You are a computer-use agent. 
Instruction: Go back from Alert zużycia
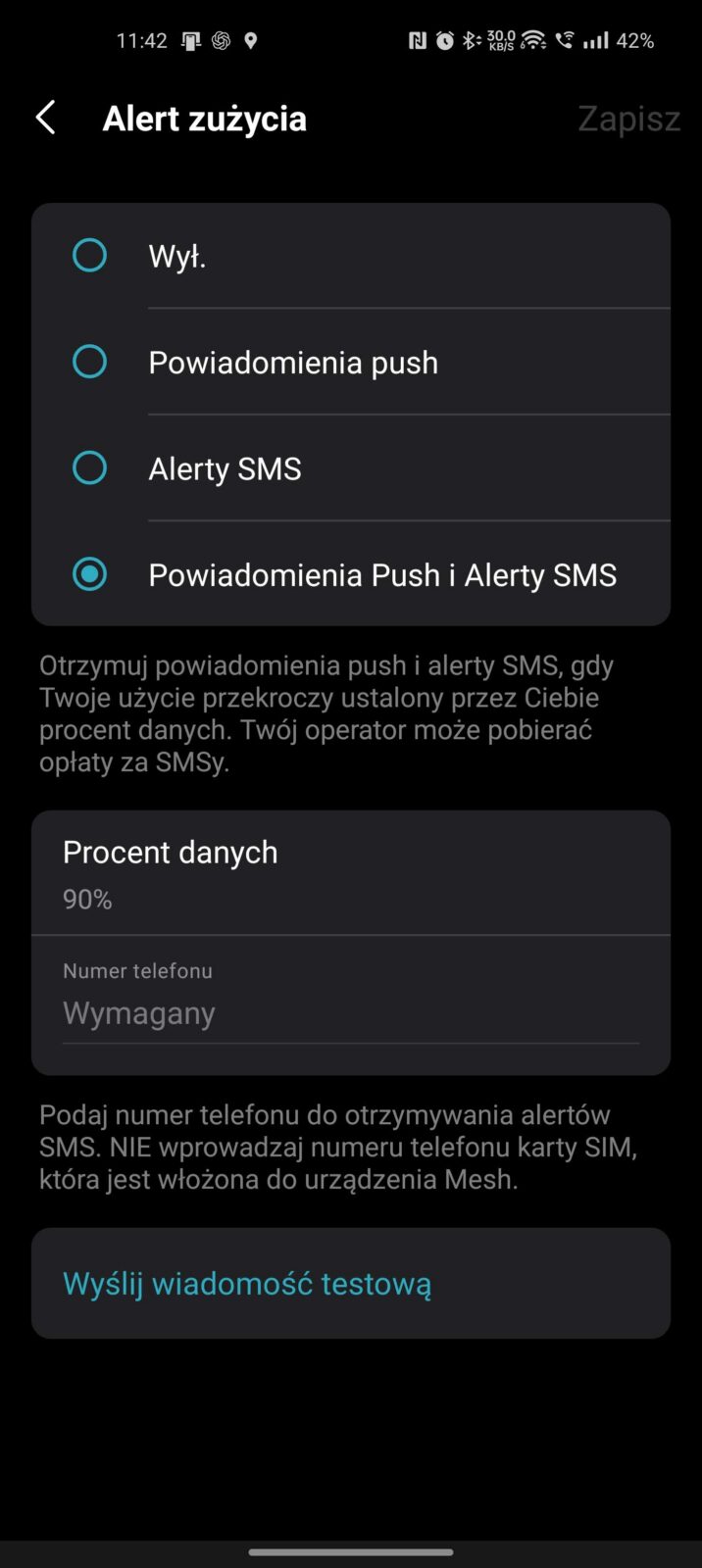(45, 118)
